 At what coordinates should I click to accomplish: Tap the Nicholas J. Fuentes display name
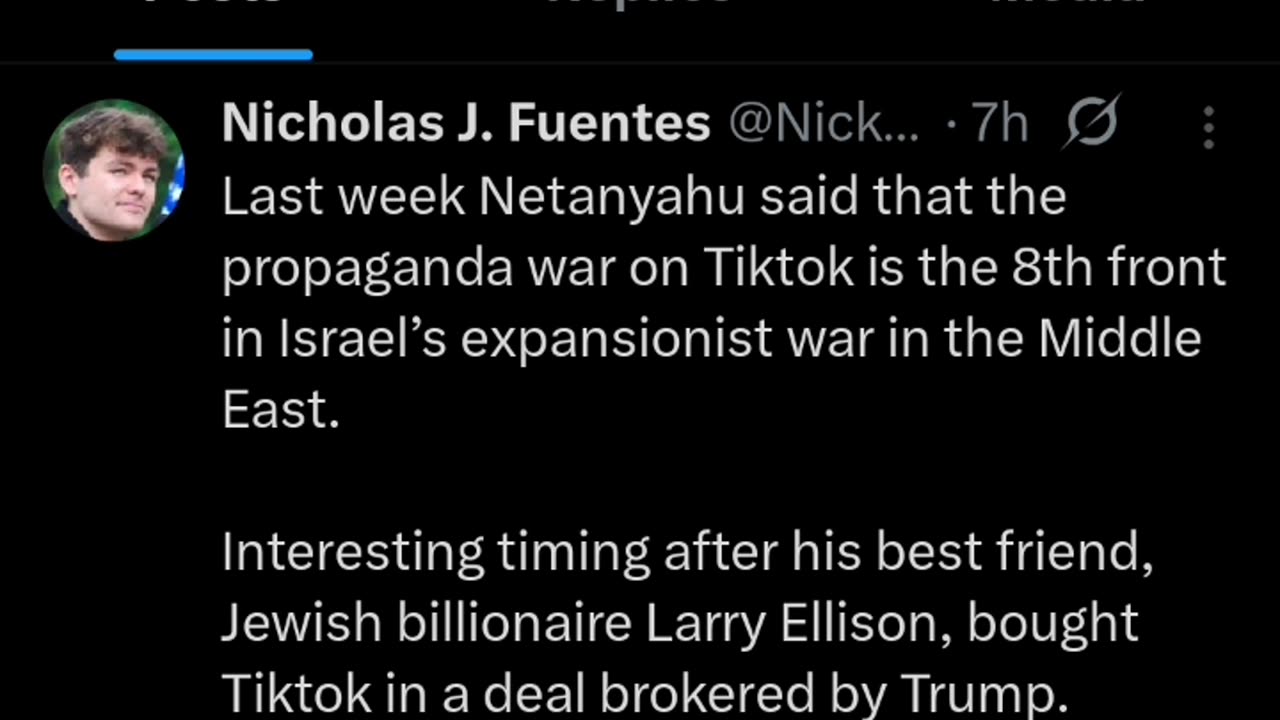coord(465,124)
